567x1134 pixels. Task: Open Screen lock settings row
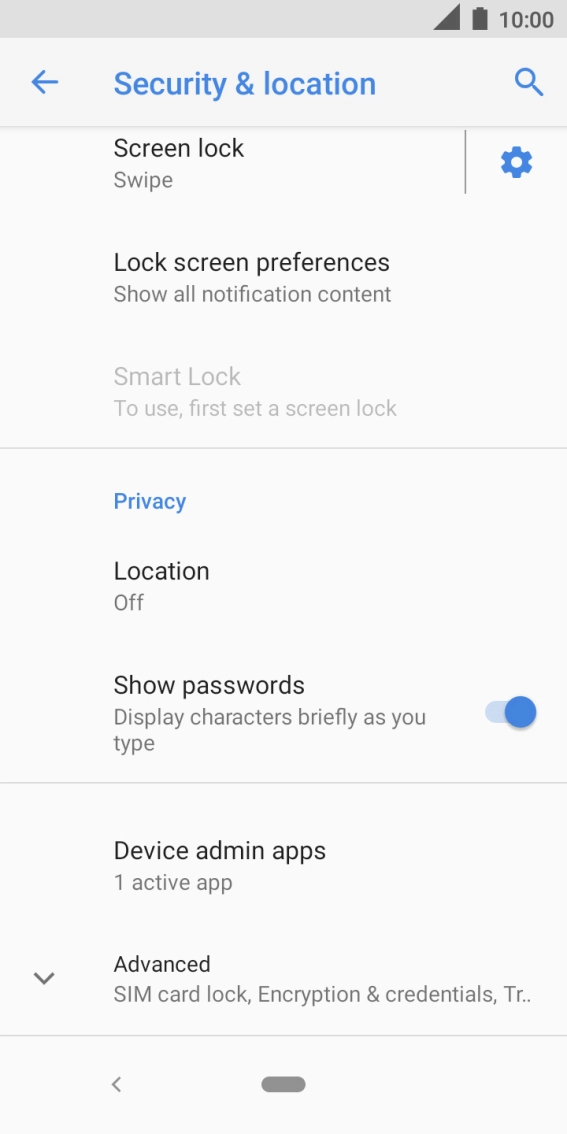pos(231,163)
